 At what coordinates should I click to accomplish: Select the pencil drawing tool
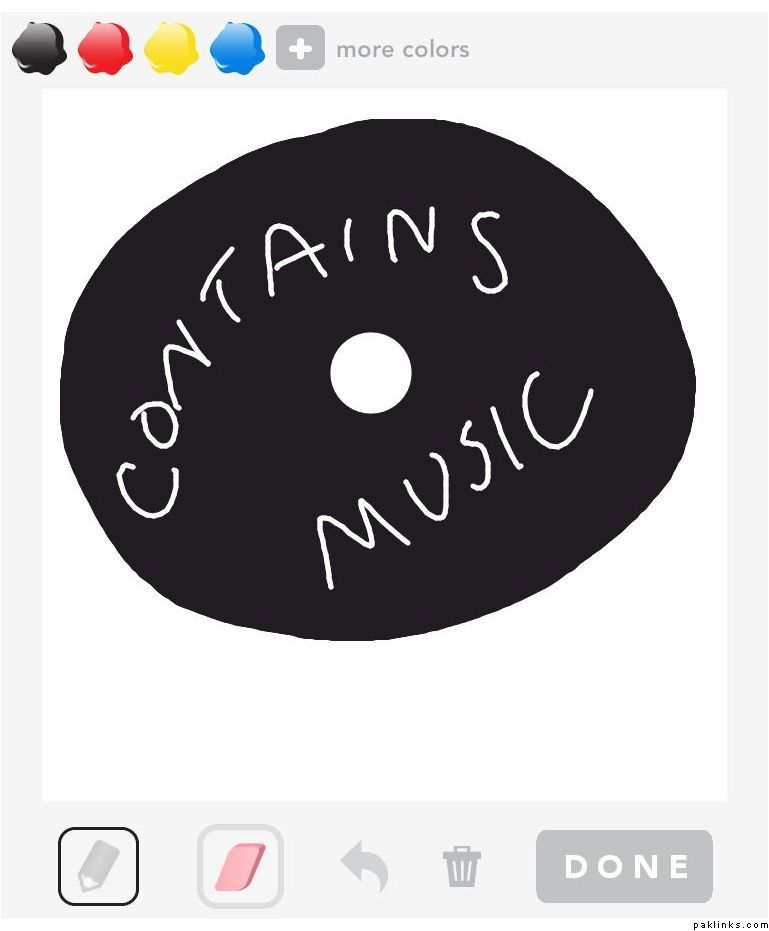(98, 866)
